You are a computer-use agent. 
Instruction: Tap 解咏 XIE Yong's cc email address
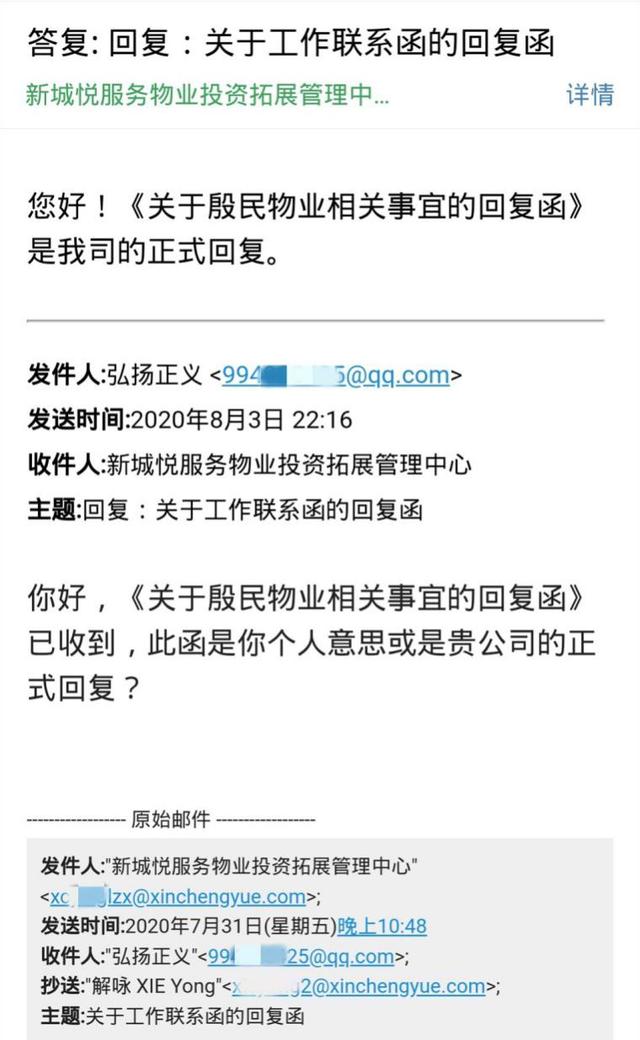tap(358, 986)
